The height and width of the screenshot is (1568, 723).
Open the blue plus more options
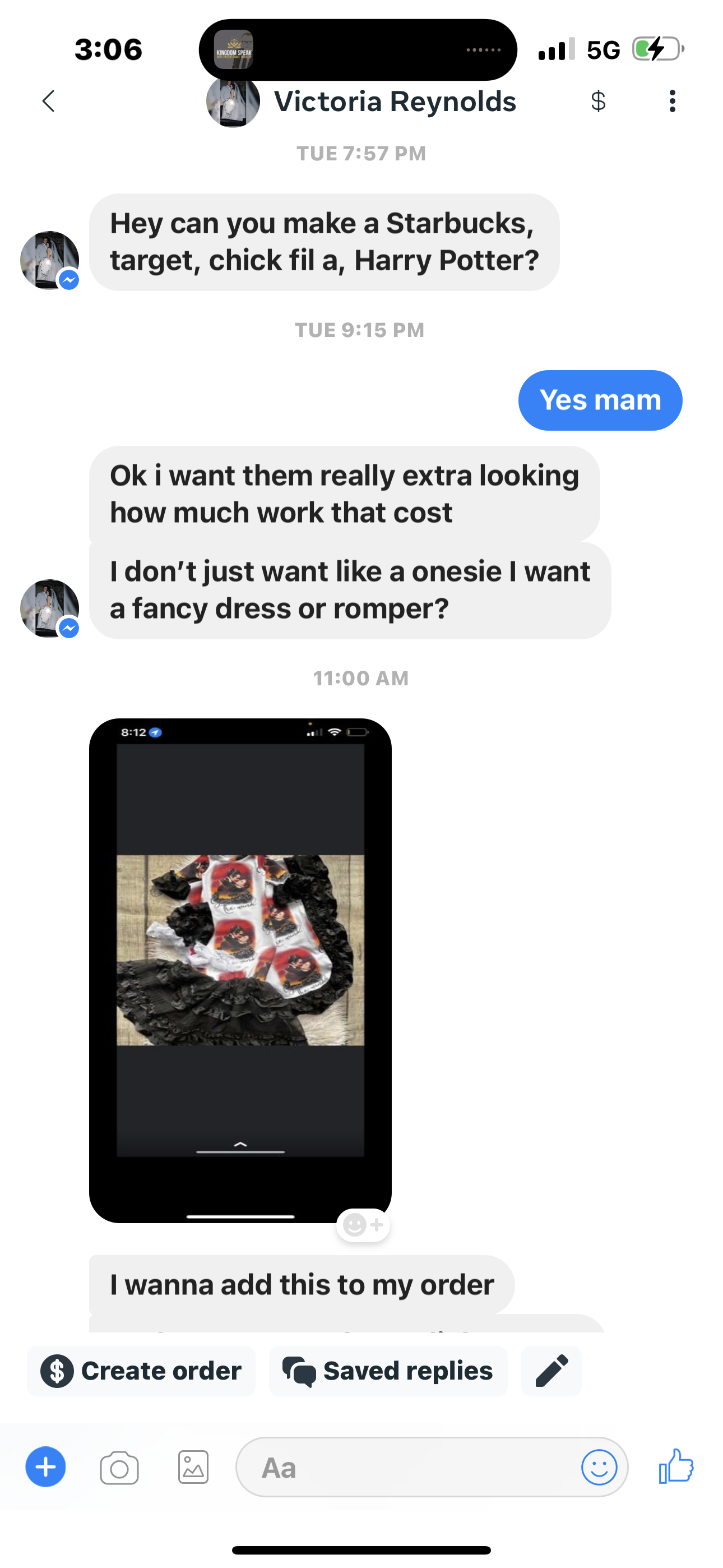(45, 1467)
